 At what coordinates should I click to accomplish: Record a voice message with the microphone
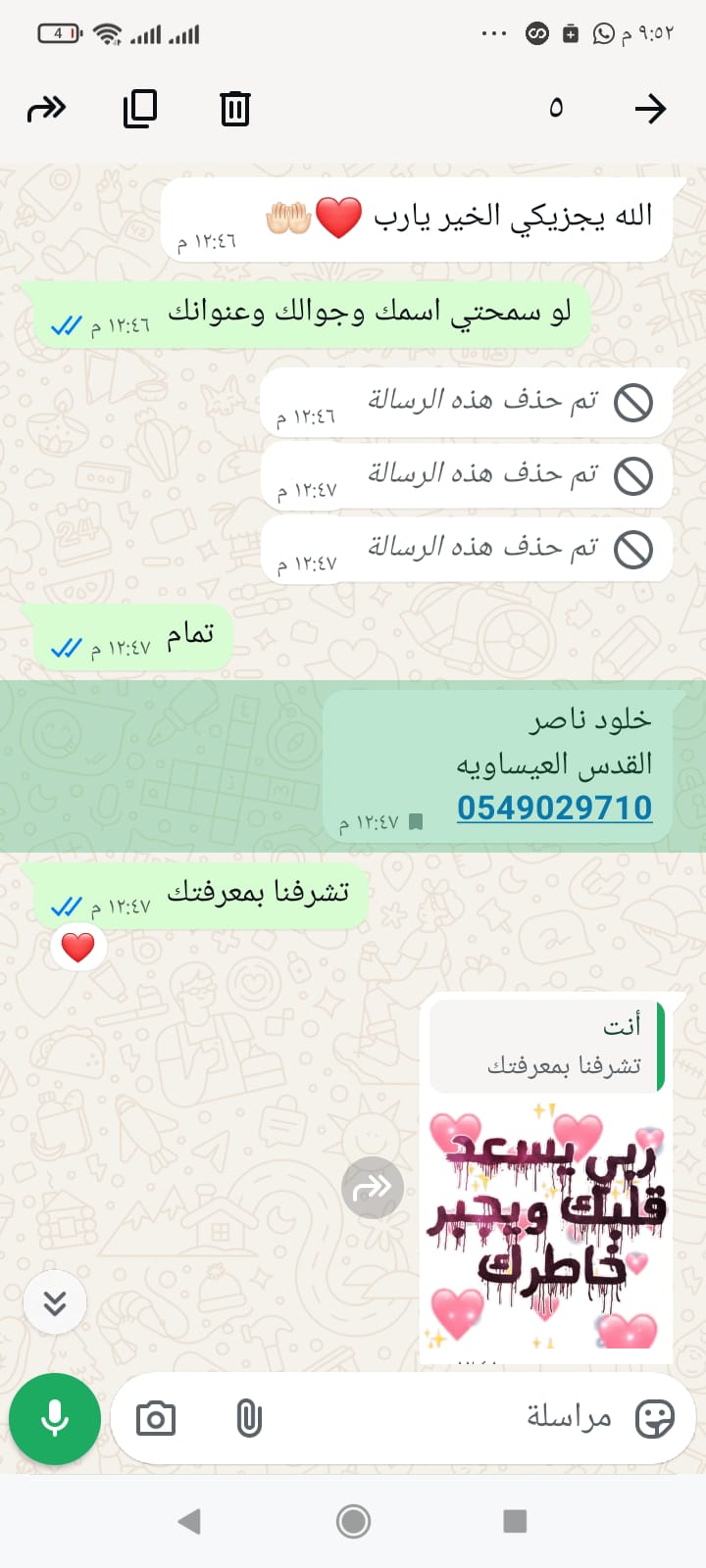coord(55,1418)
